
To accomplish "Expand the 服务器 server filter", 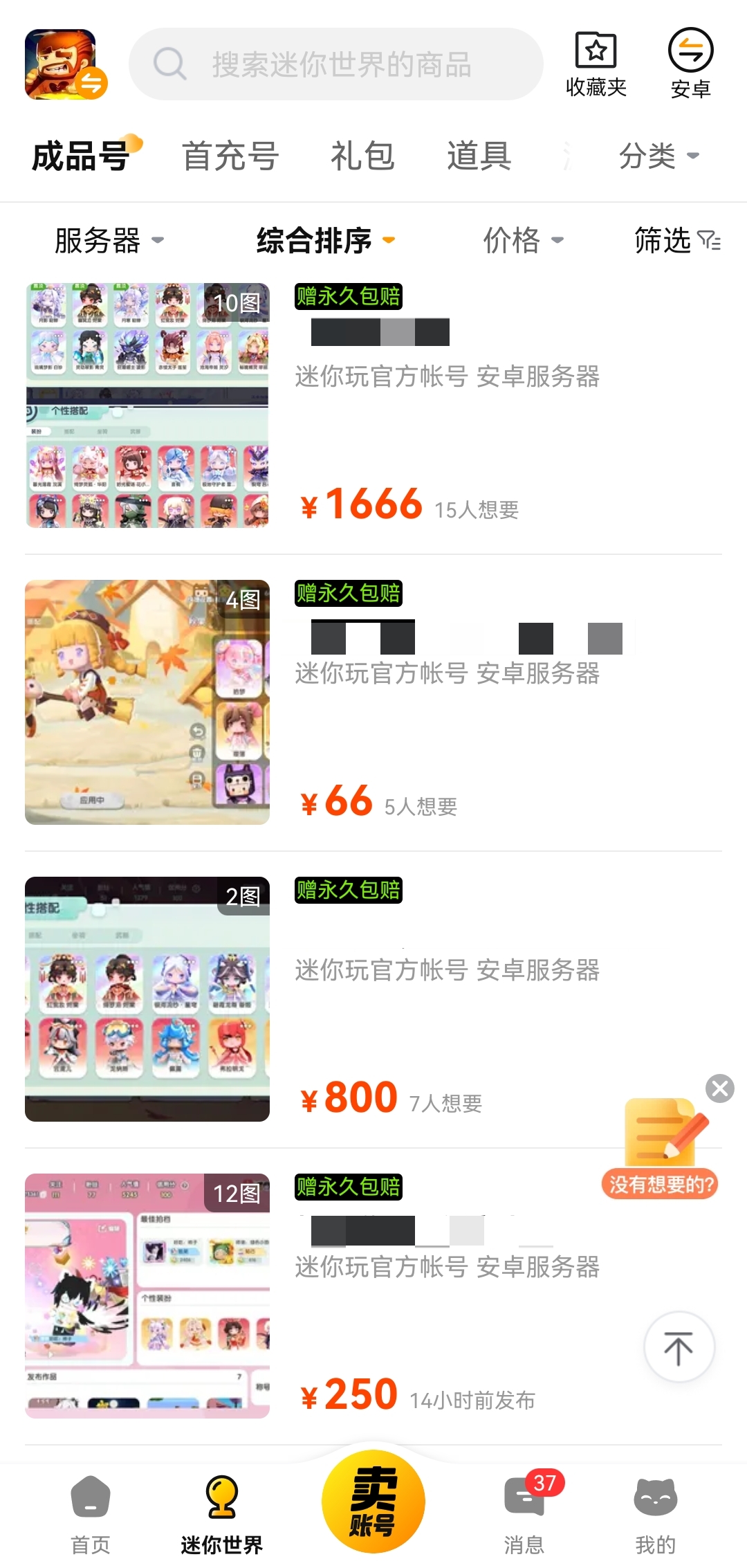I will 109,241.
